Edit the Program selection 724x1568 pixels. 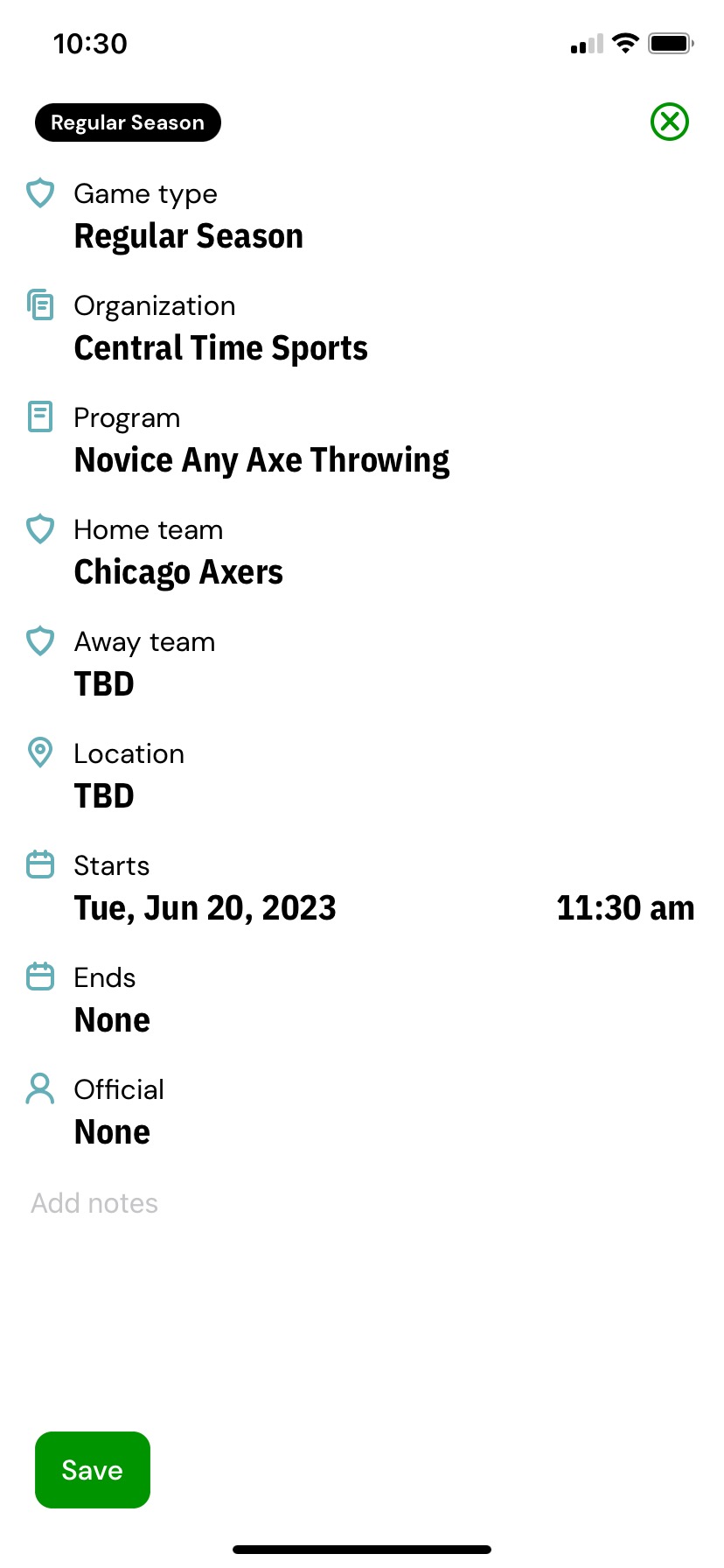point(261,460)
